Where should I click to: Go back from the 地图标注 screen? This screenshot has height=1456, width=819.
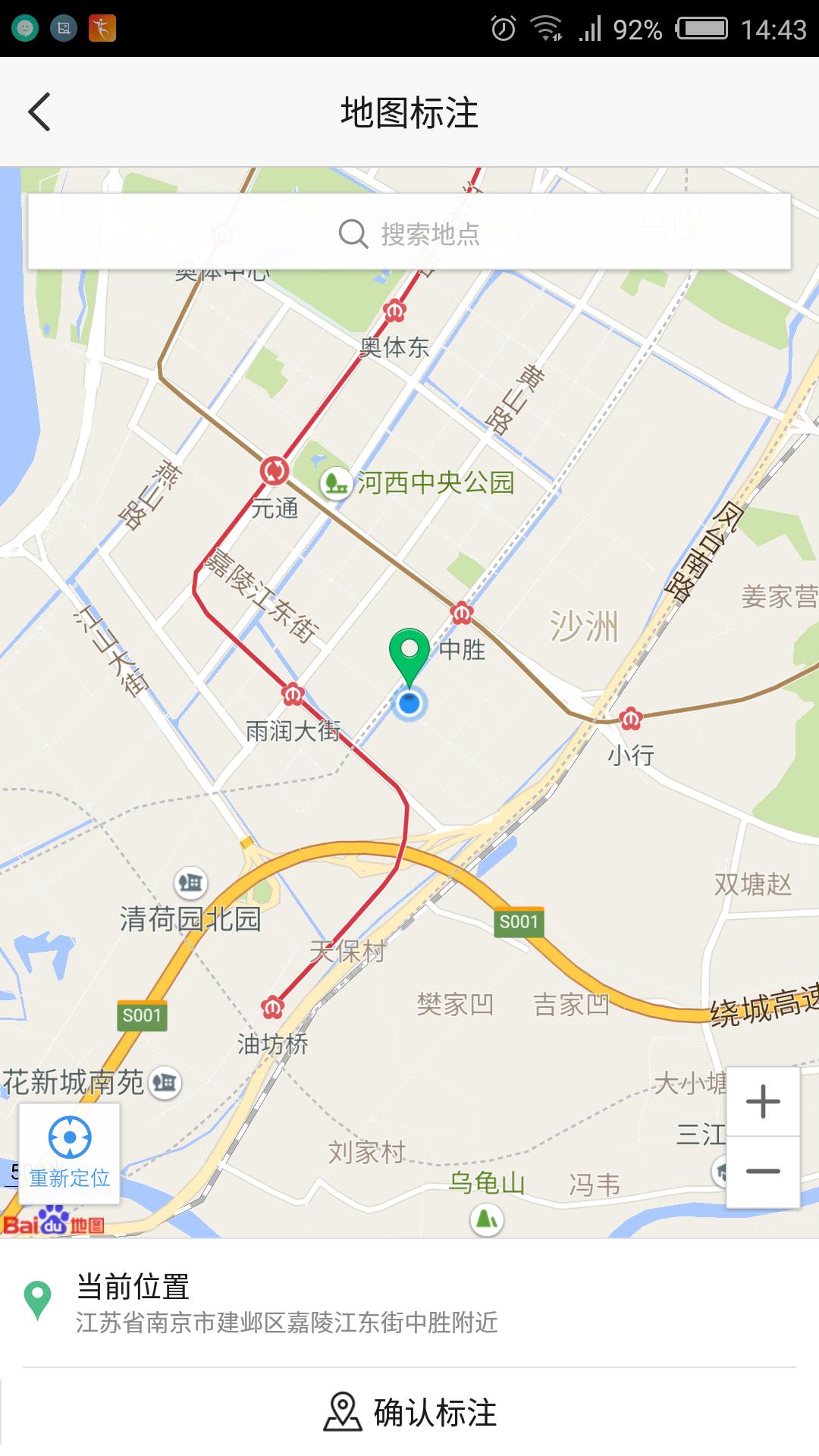click(x=39, y=112)
